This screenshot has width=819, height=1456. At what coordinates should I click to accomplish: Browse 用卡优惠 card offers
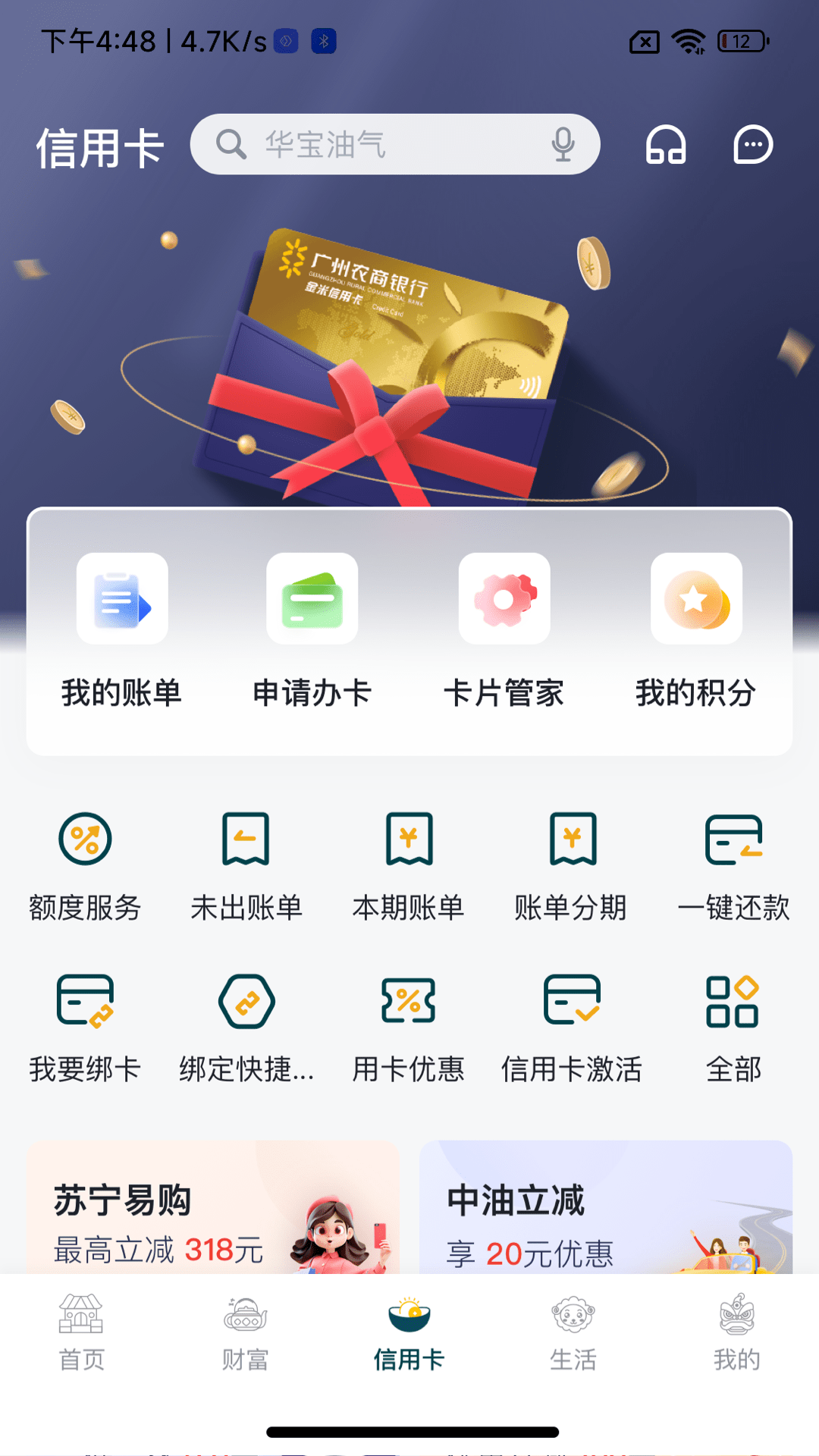pos(409,1028)
